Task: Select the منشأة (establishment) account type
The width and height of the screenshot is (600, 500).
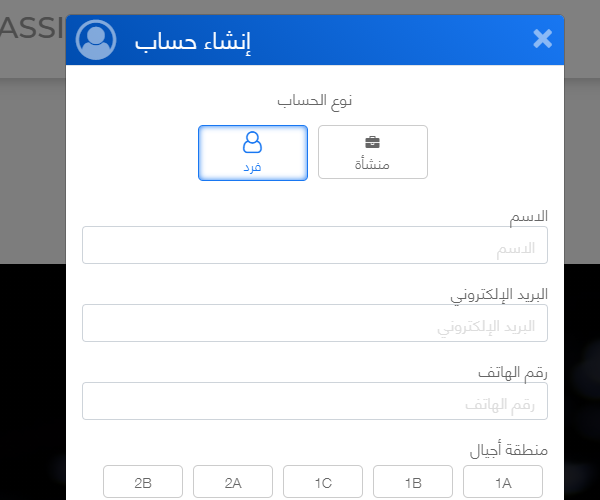Action: tap(372, 153)
